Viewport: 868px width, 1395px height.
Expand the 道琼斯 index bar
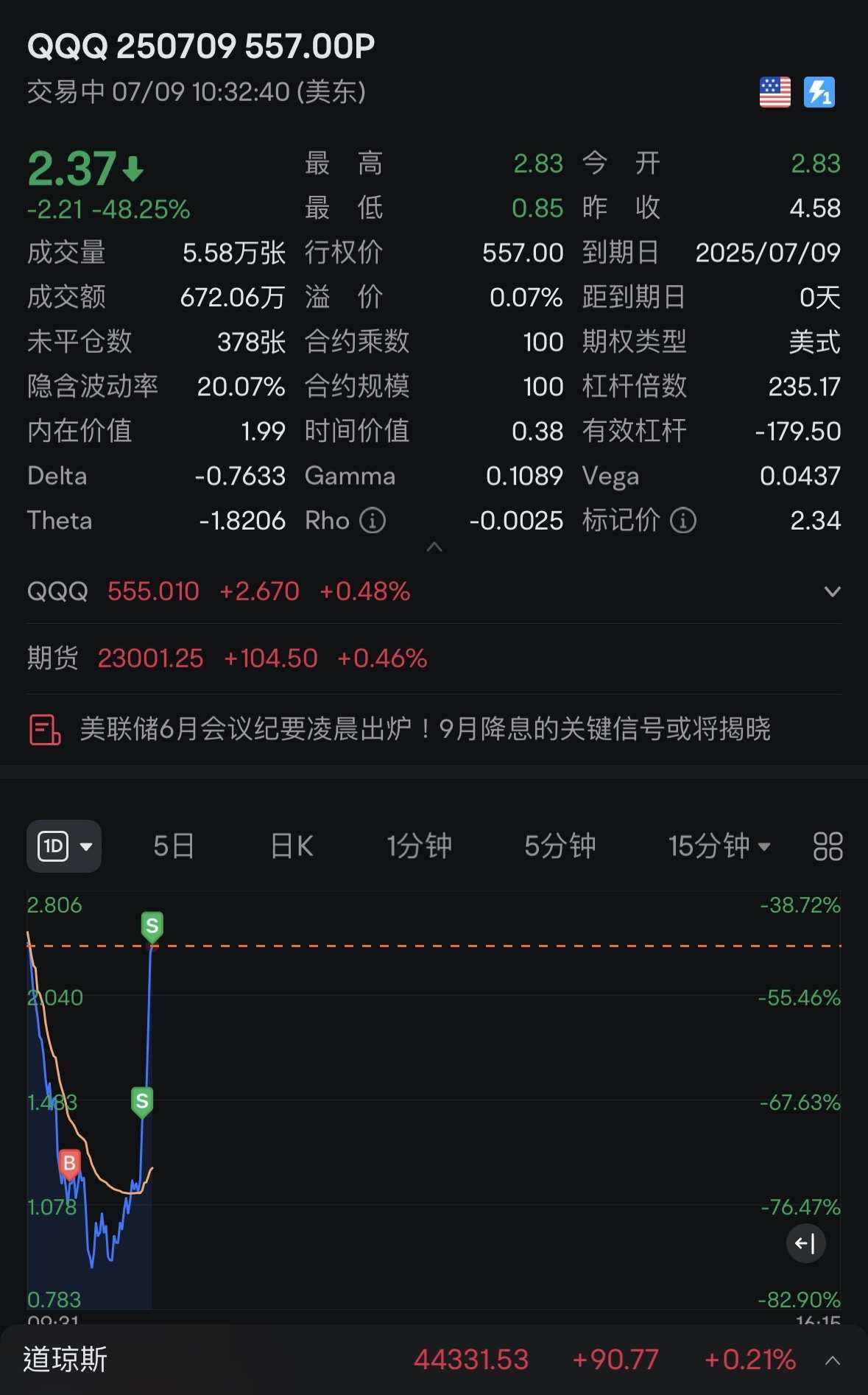pyautogui.click(x=832, y=1360)
